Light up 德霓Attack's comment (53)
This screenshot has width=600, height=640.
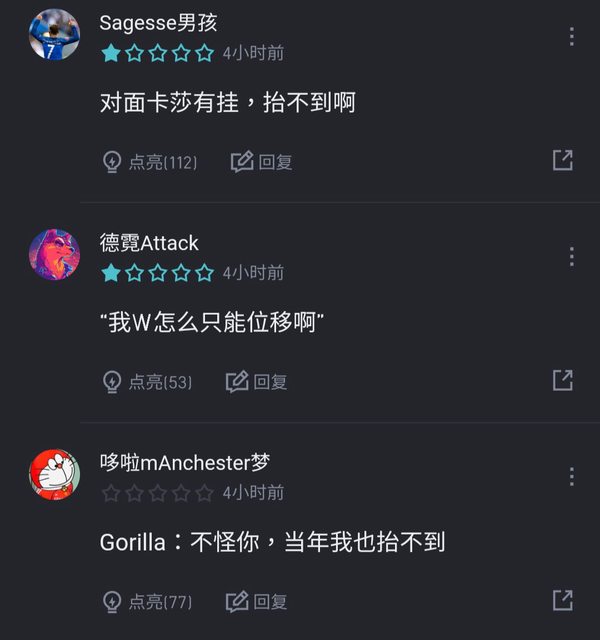(147, 381)
